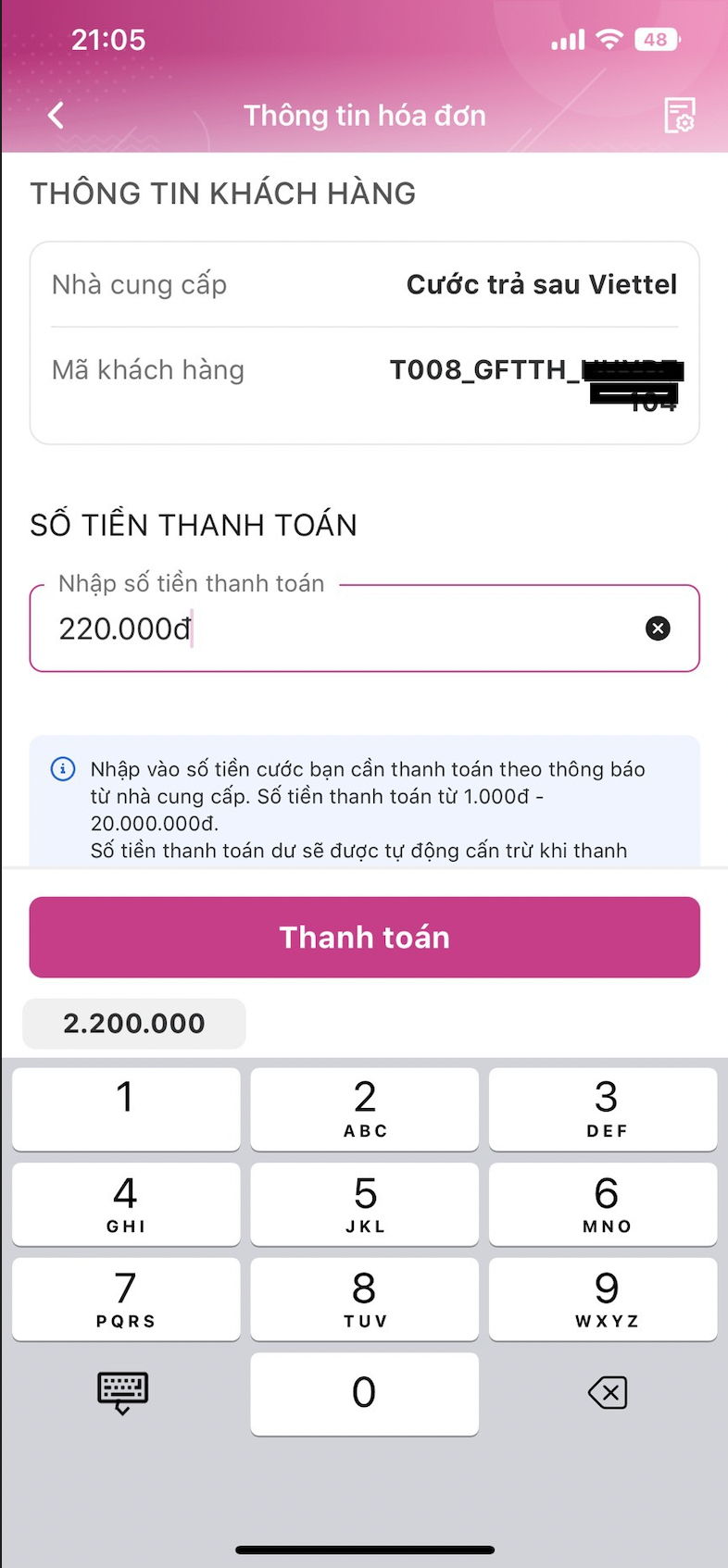Type digit 2 on the keypad

coord(364,1108)
